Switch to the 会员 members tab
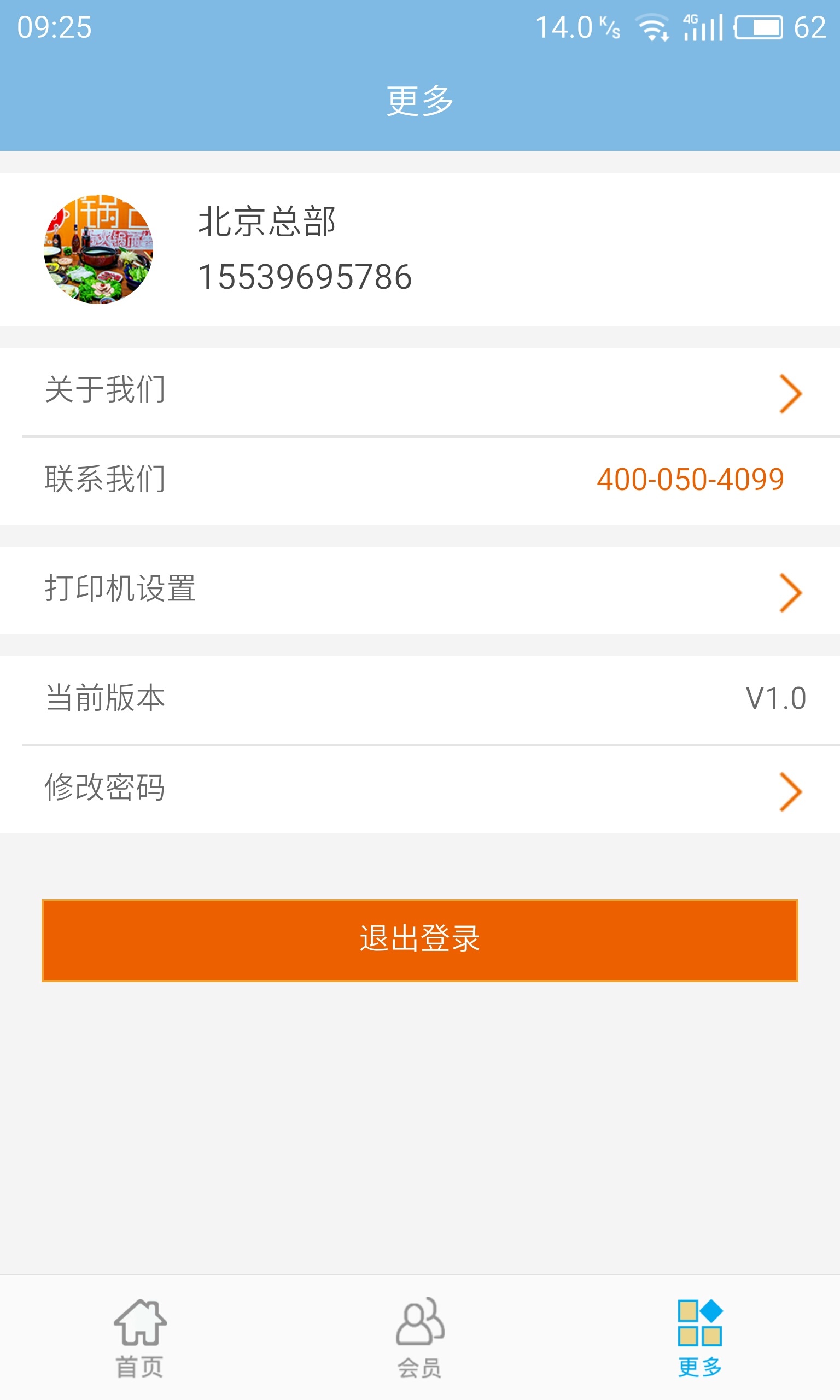 pos(420,1338)
